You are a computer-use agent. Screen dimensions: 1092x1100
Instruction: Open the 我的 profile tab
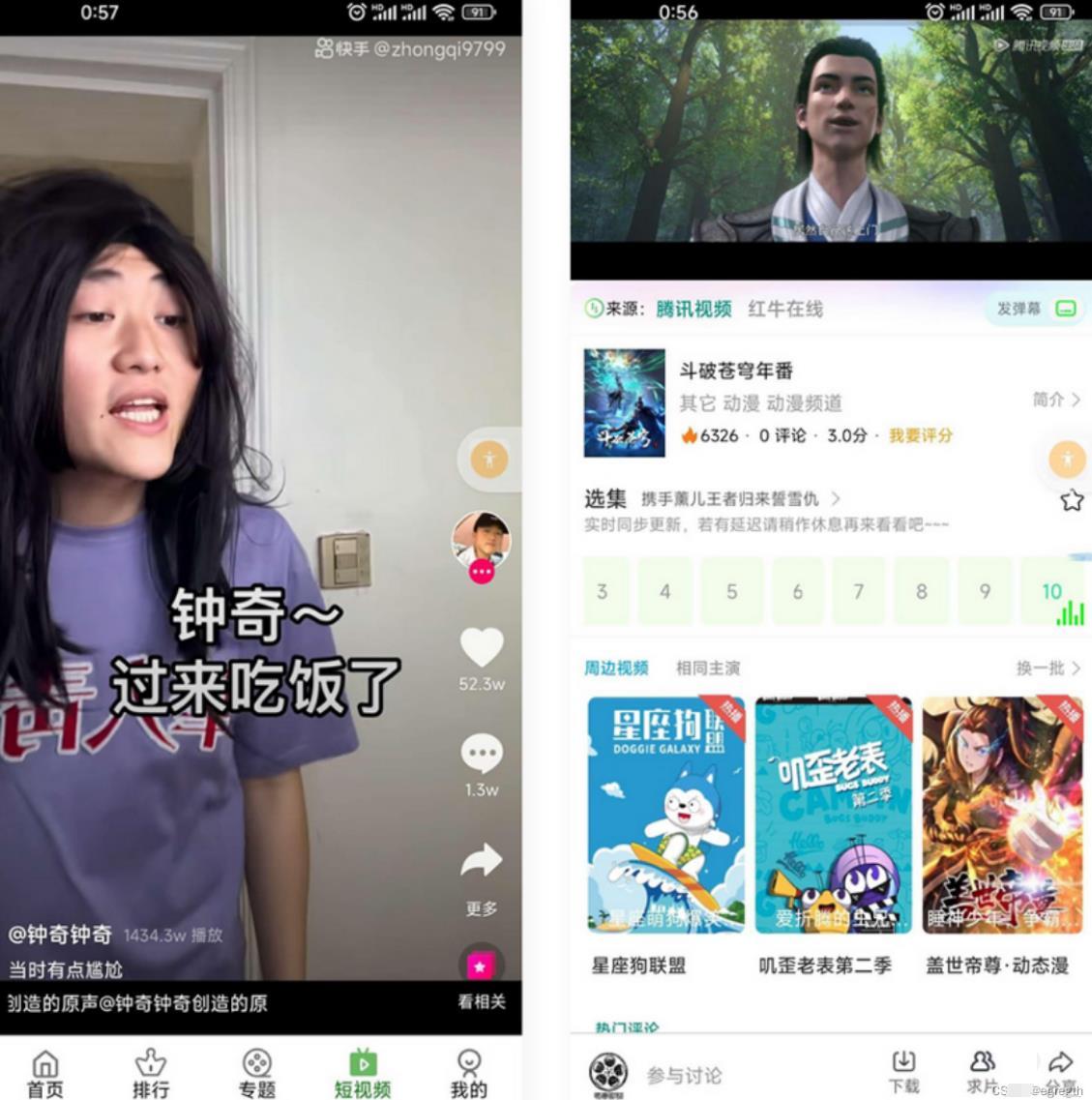[x=468, y=1074]
